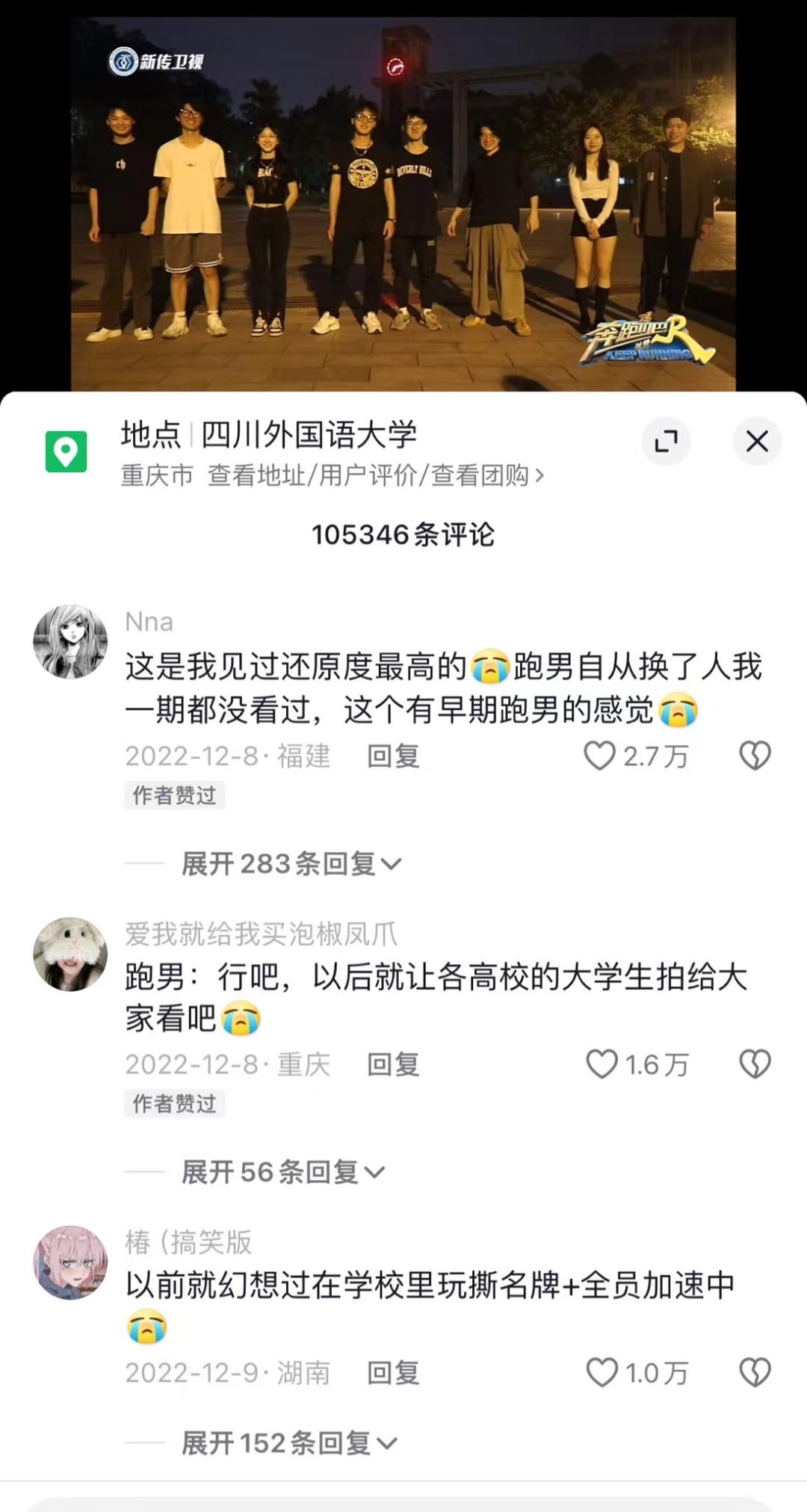This screenshot has height=1512, width=807.
Task: Like 椿(搞笑版's comment
Action: click(602, 1373)
